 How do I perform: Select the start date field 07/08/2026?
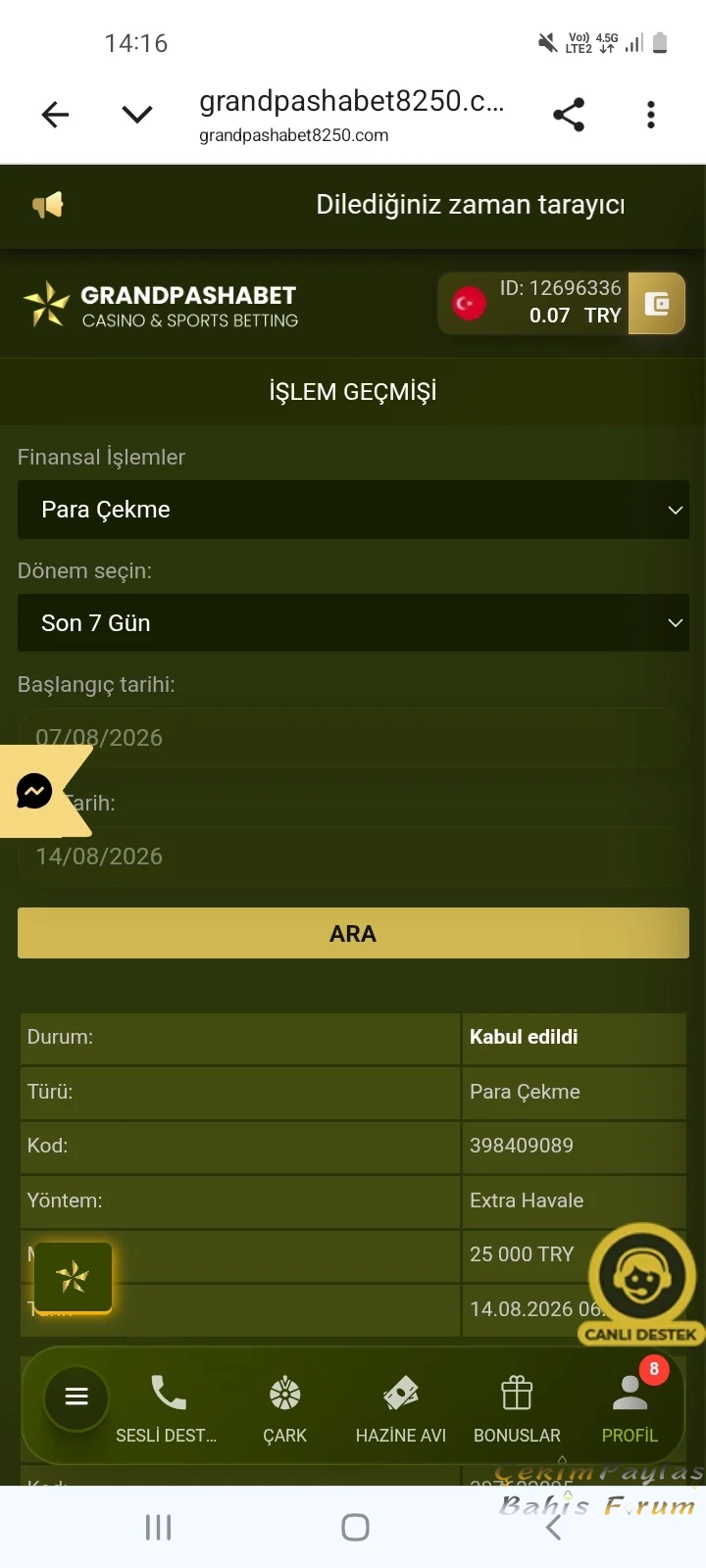point(353,738)
